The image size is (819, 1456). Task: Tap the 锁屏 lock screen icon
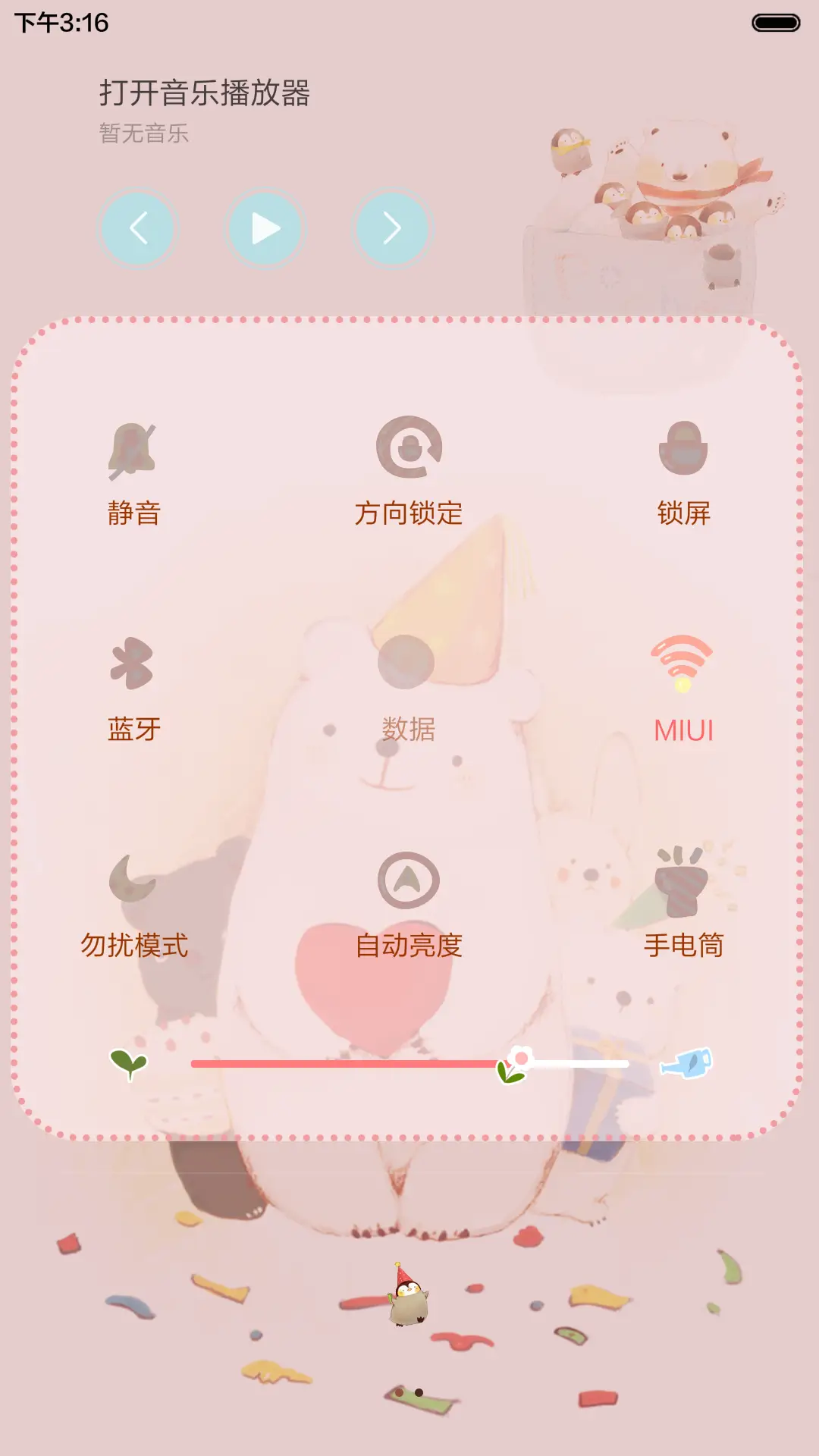click(682, 447)
